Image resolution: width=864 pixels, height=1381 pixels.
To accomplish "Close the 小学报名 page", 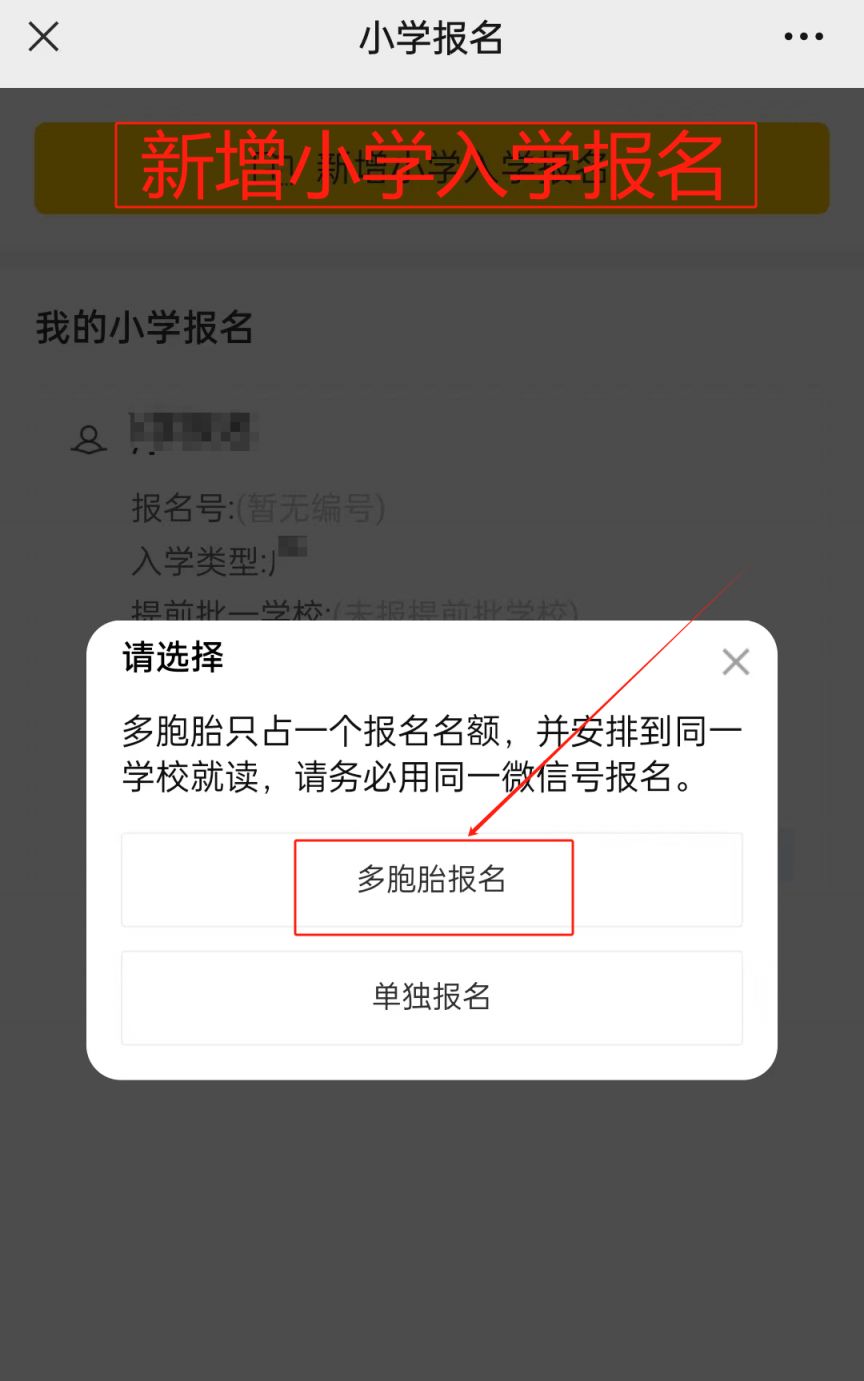I will click(x=43, y=37).
